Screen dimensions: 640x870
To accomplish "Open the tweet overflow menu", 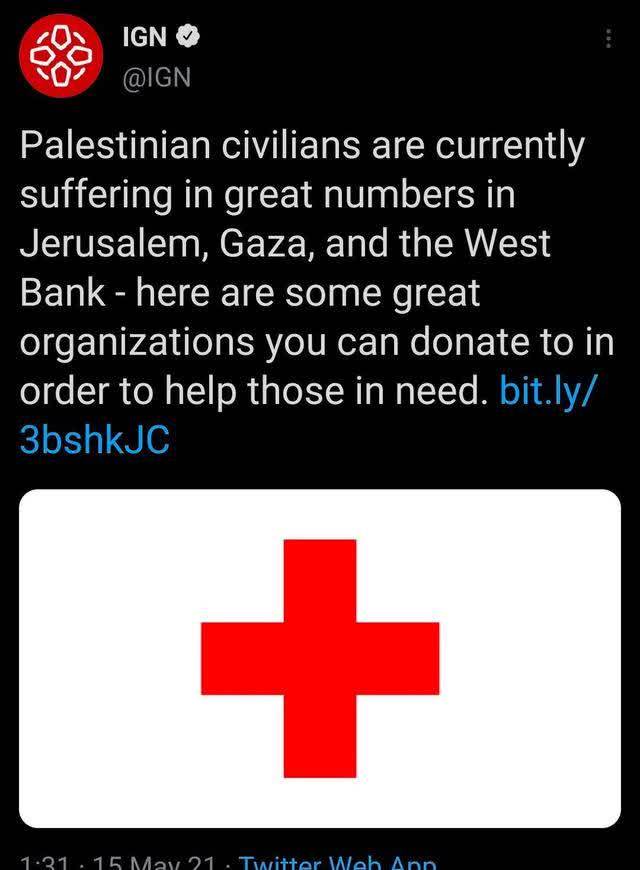I will pyautogui.click(x=608, y=39).
